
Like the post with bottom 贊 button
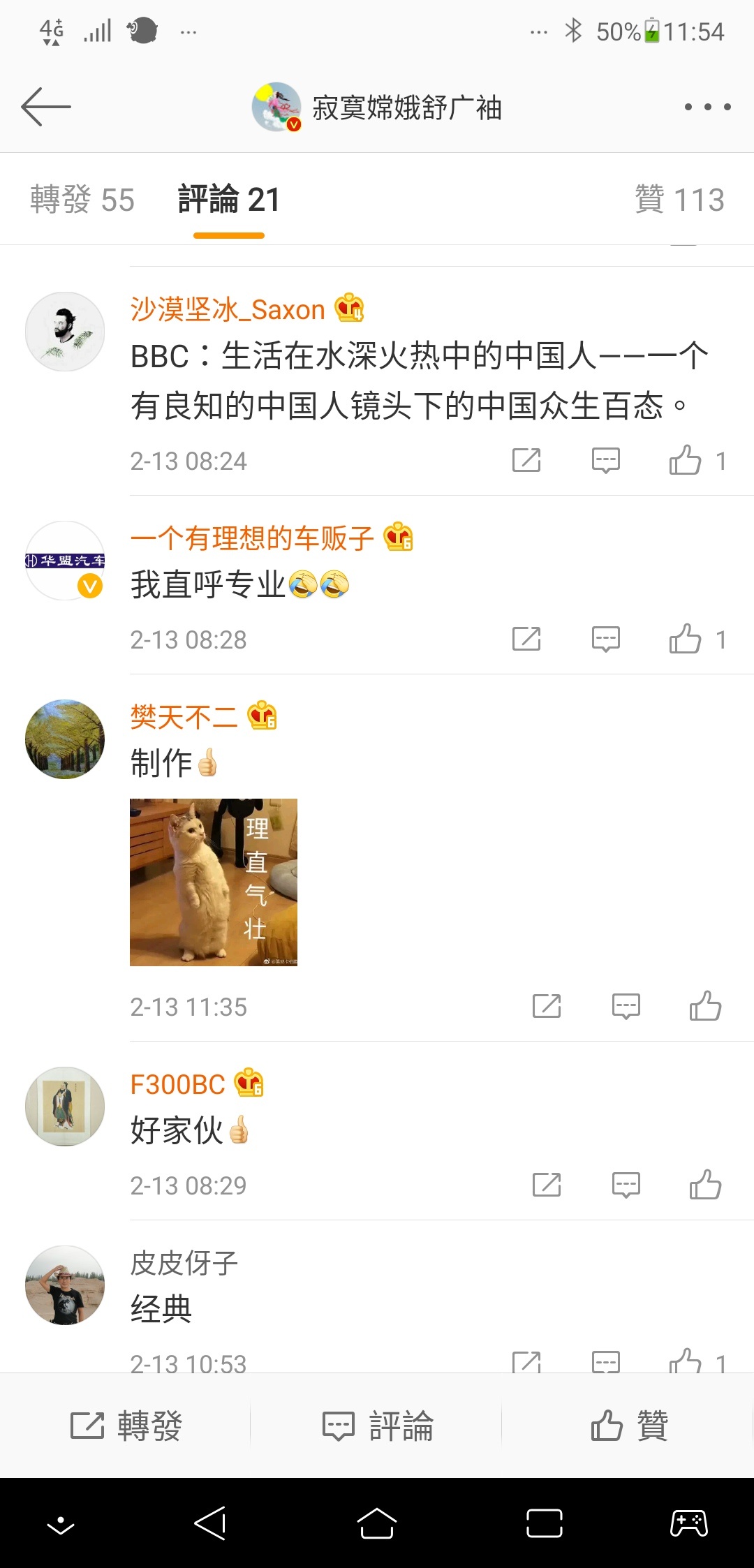tap(629, 1426)
